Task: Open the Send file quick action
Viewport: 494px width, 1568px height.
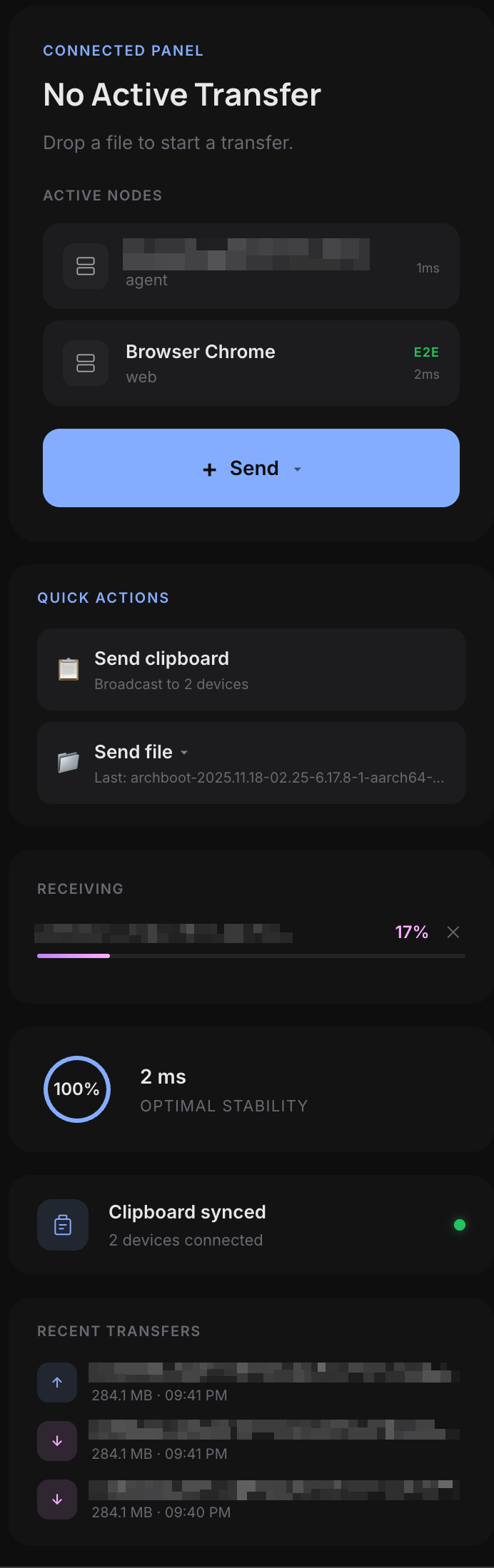Action: coord(251,763)
